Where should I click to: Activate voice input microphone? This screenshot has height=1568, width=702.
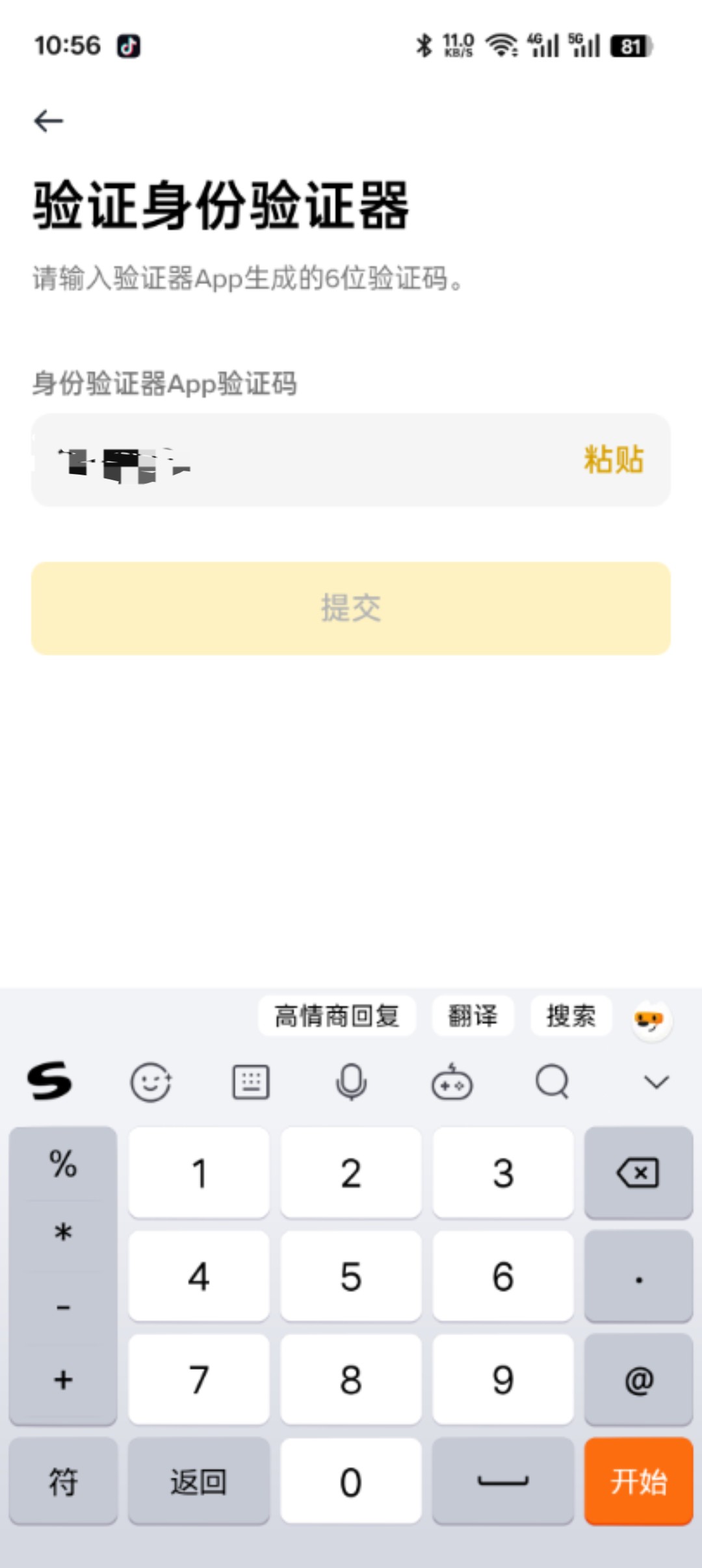[x=351, y=1082]
